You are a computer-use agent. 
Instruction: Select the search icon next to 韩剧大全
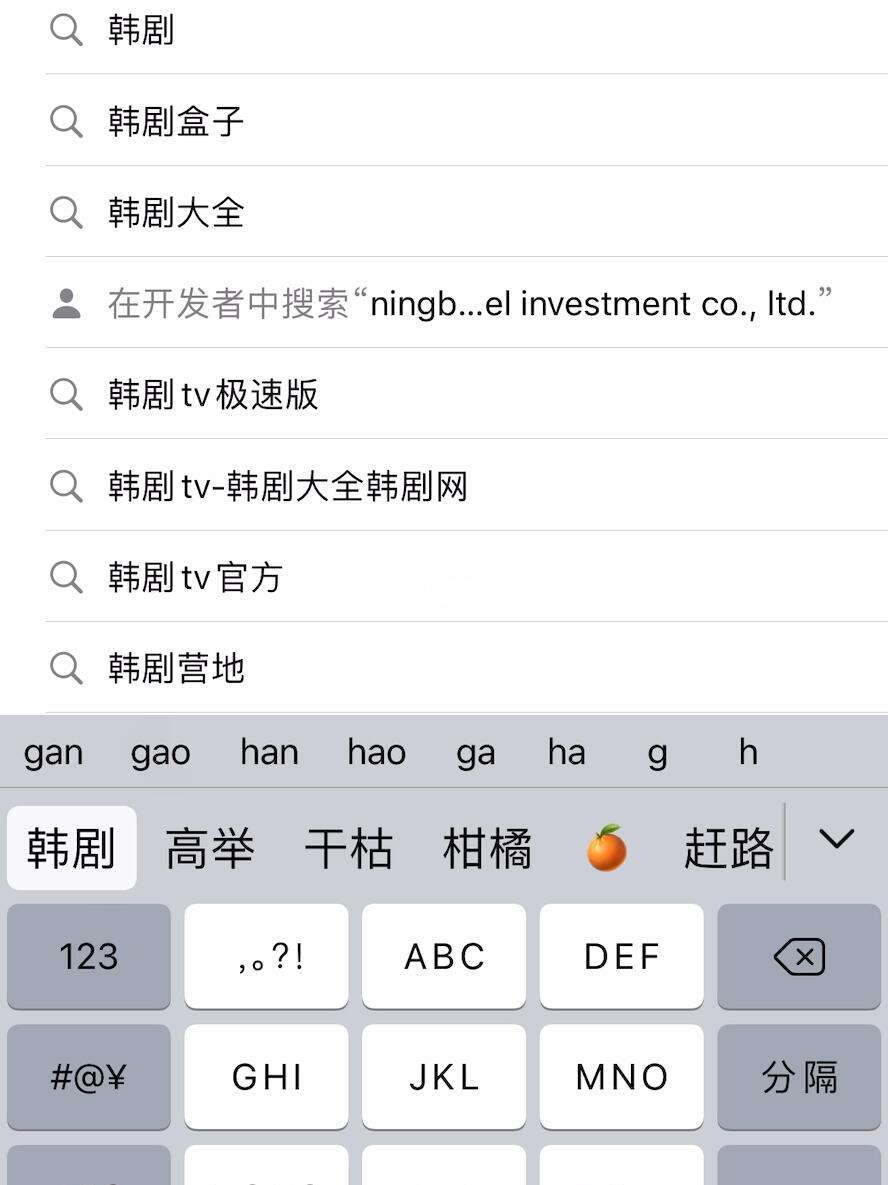(x=66, y=212)
